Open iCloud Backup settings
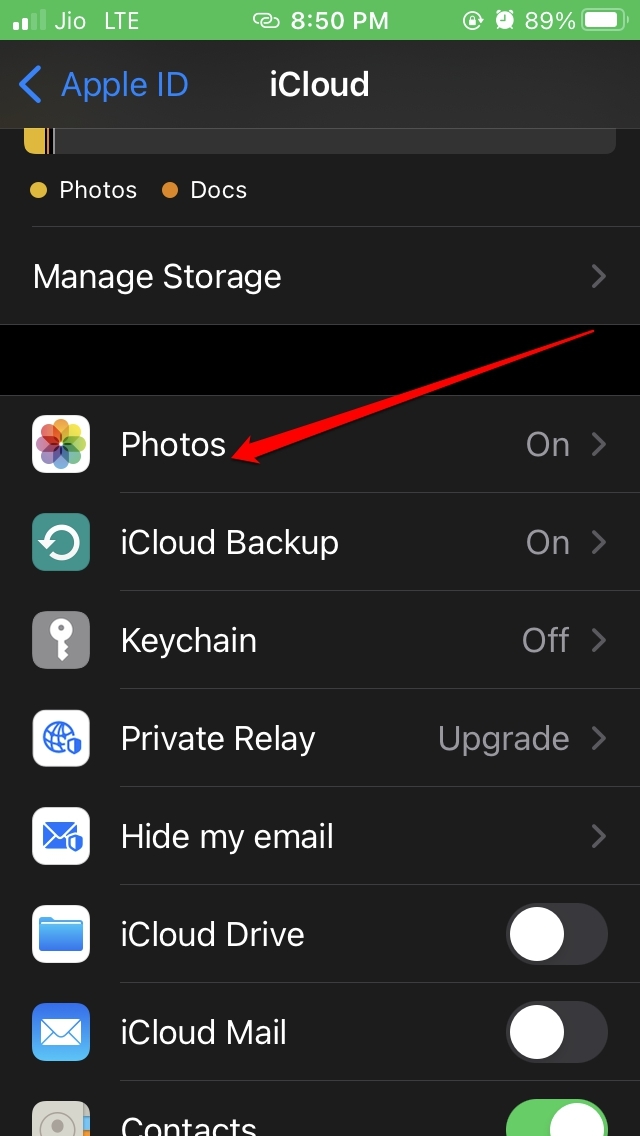This screenshot has width=640, height=1136. point(320,542)
